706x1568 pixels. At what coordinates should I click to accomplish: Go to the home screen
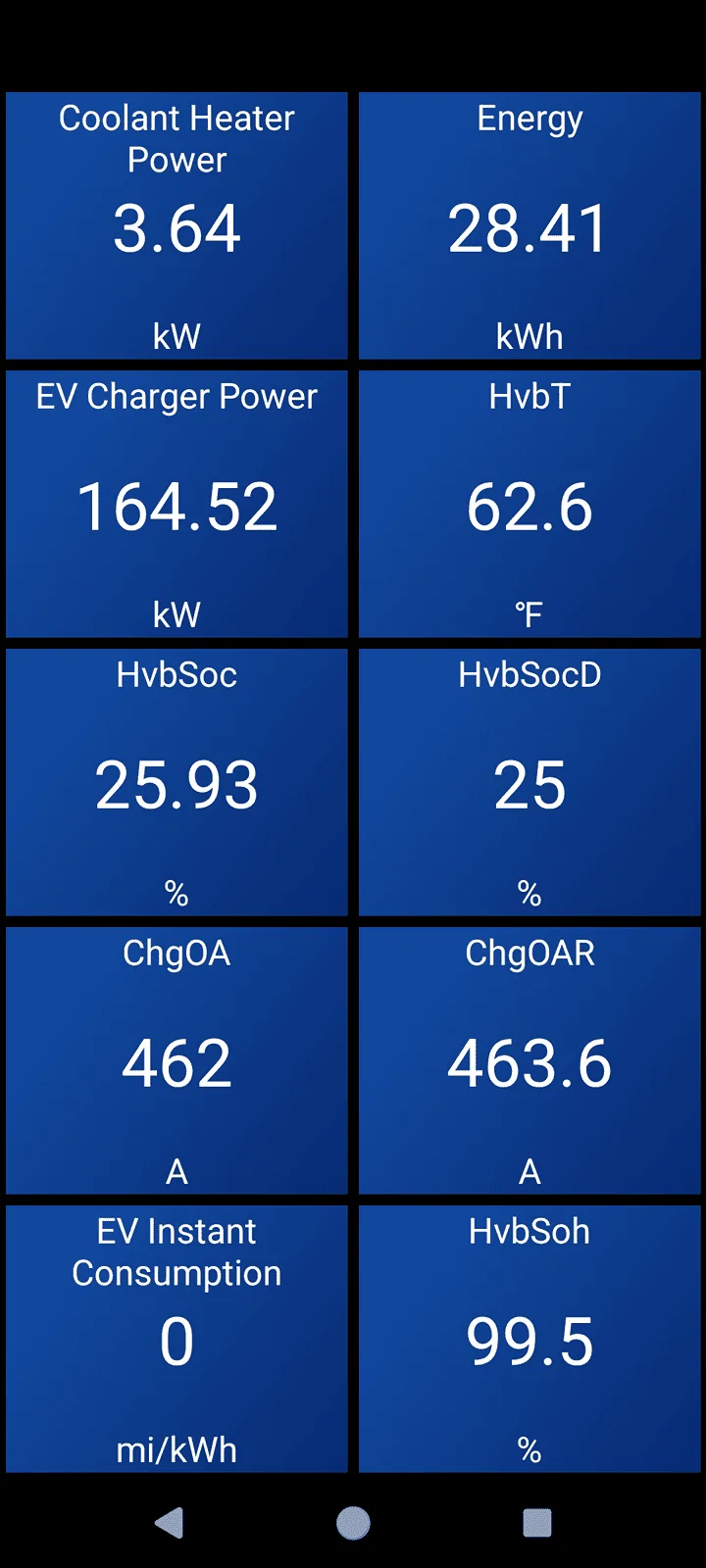(353, 1522)
